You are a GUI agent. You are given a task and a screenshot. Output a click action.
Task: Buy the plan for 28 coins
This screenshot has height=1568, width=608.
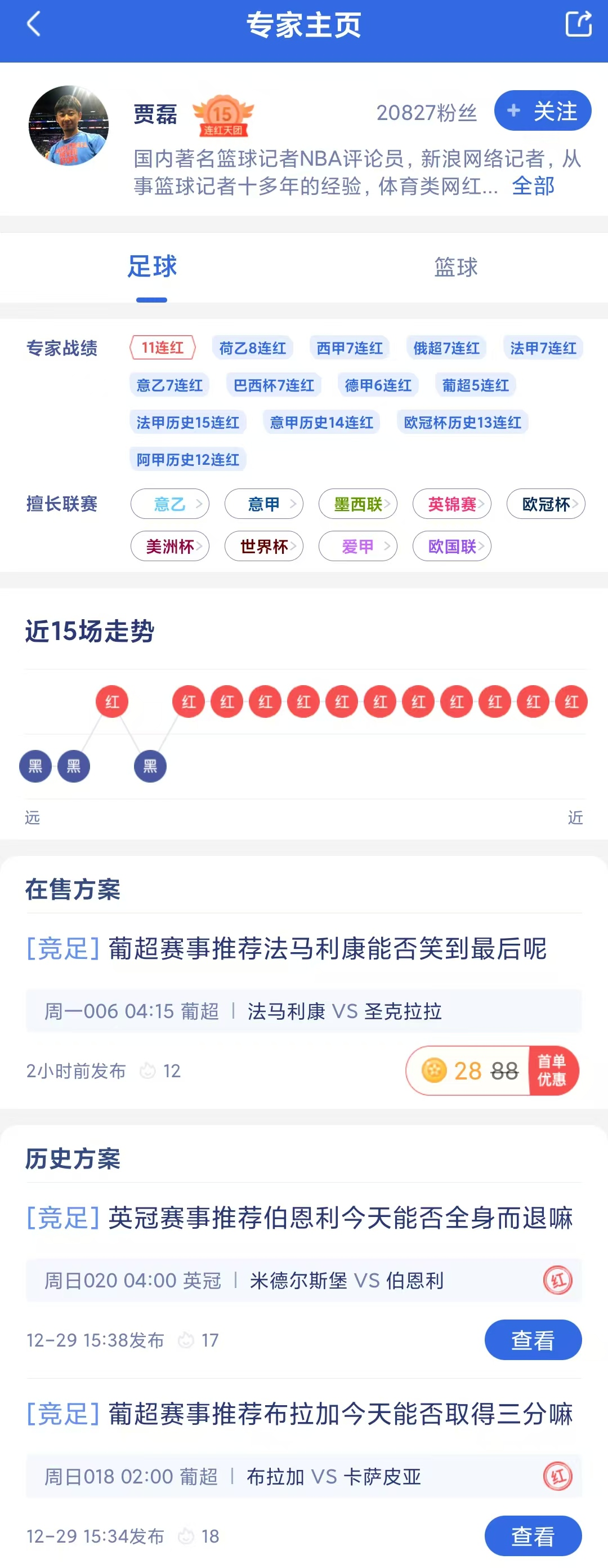(491, 1070)
